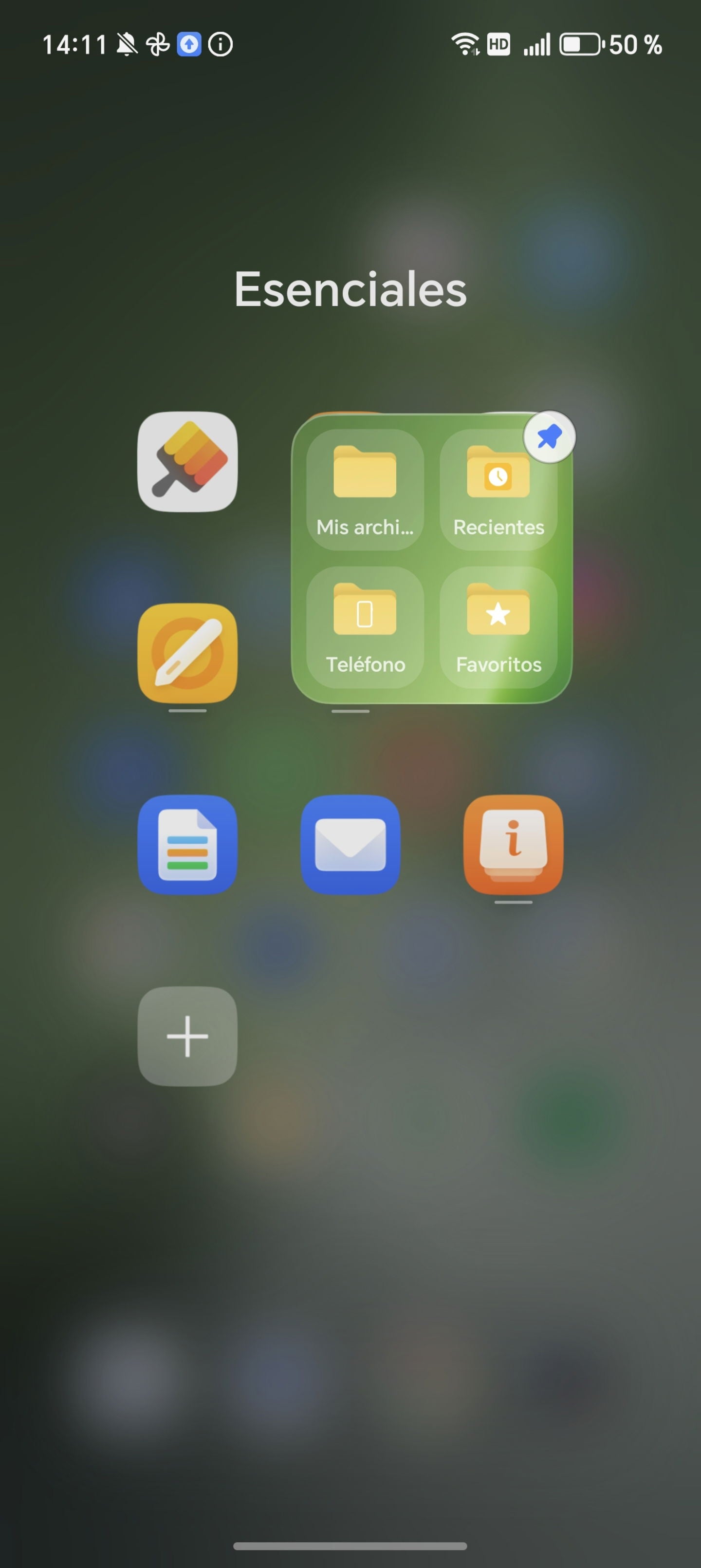Open the Teléfono storage shortcut
Screen dimensions: 701x1568
(365, 627)
